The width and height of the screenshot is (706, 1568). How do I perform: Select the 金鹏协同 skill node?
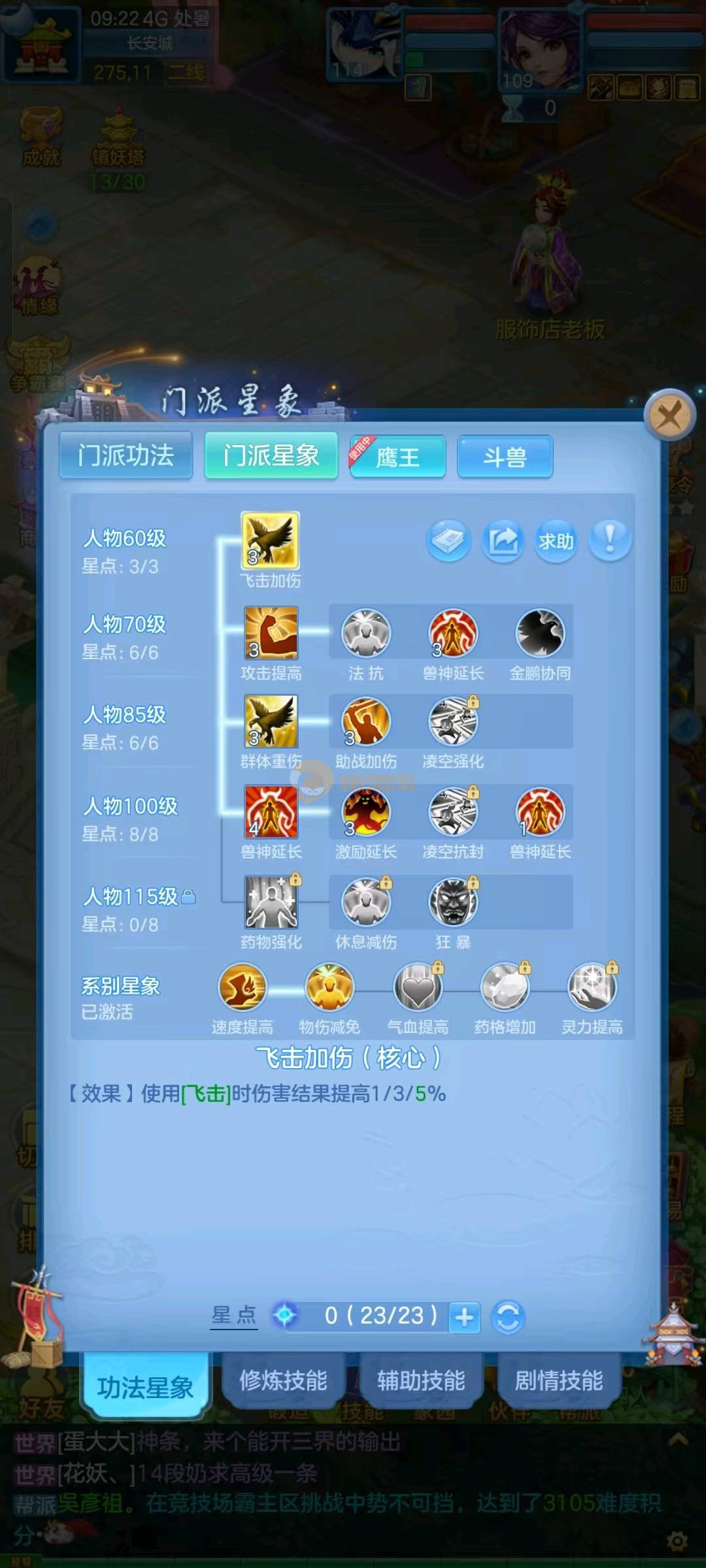[x=540, y=632]
